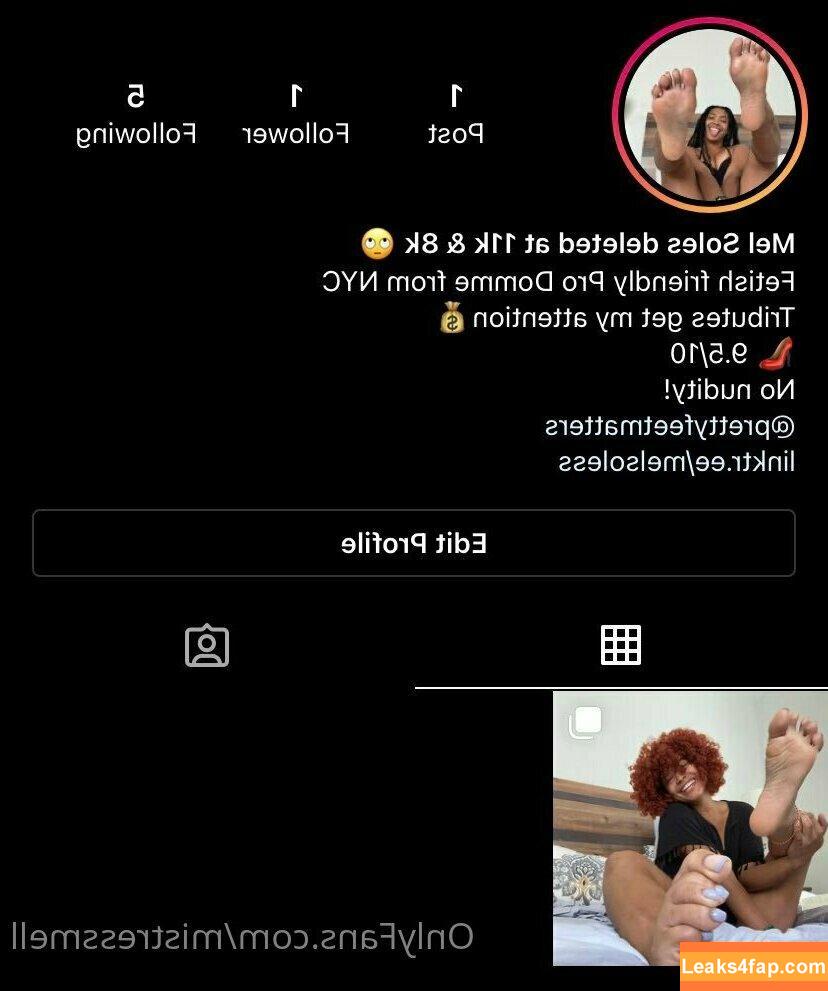Click the pinned post badge icon

(x=583, y=722)
